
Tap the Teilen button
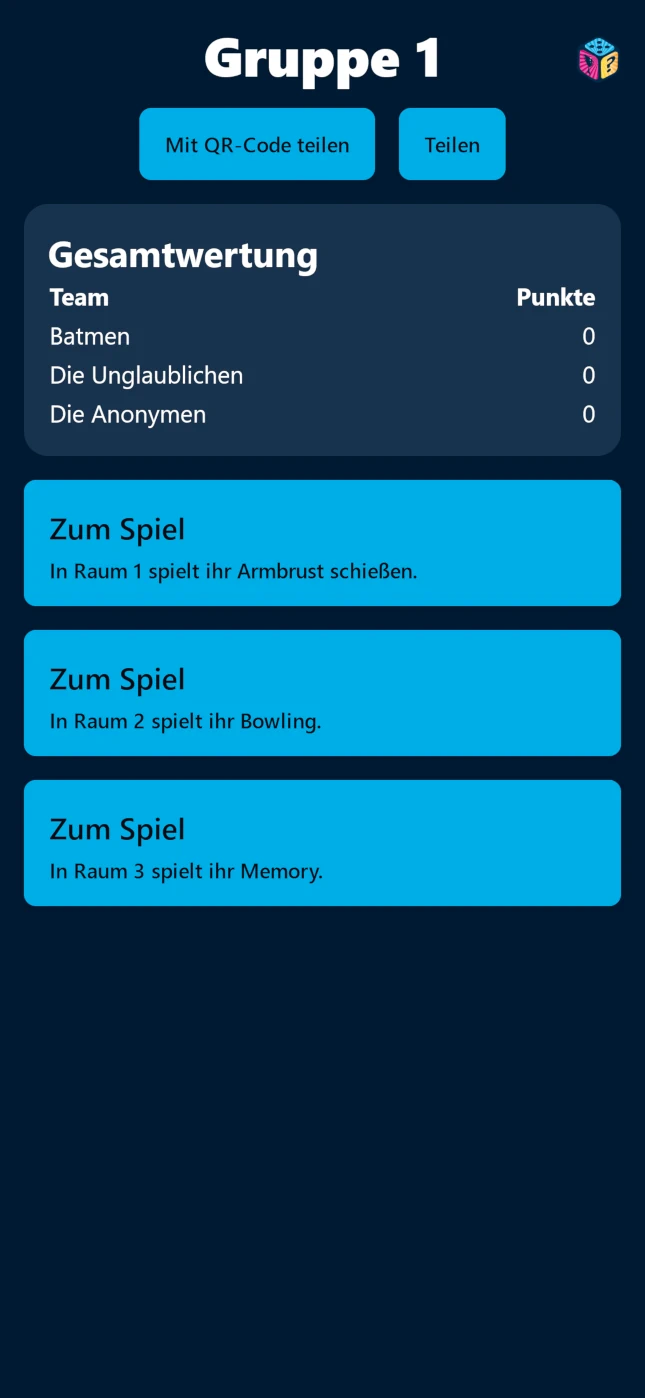tap(452, 144)
